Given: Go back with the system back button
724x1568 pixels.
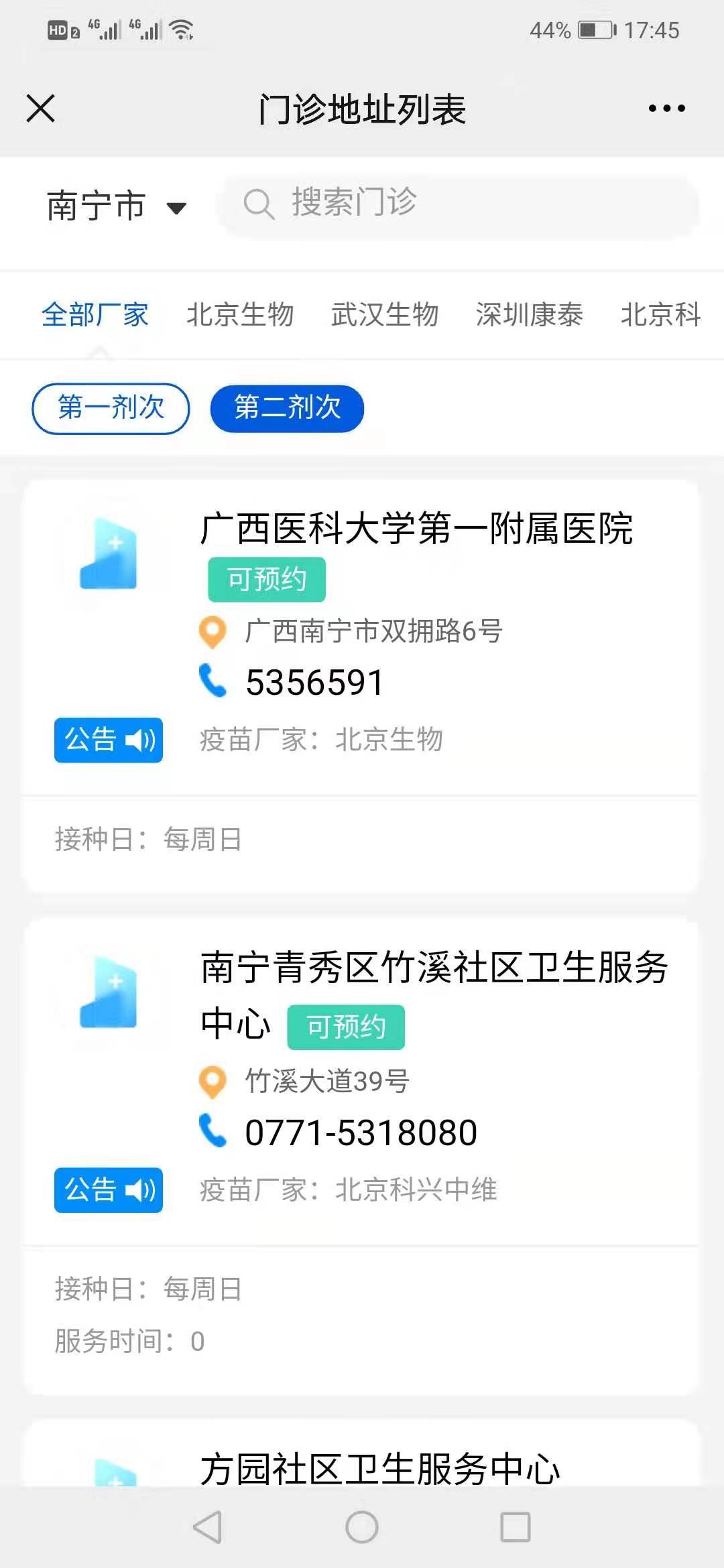Looking at the screenshot, I should (x=207, y=1528).
